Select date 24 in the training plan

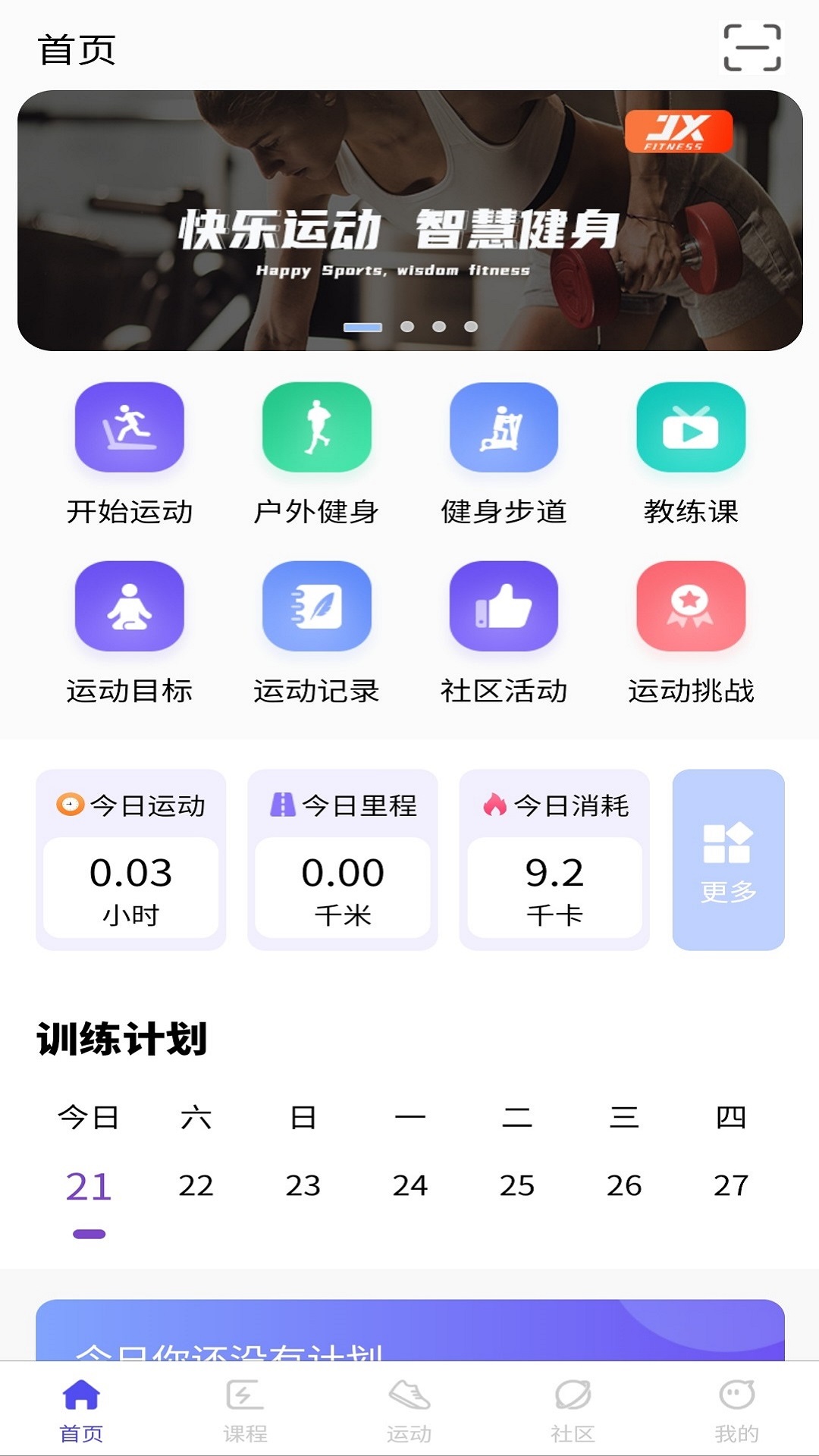coord(409,1183)
